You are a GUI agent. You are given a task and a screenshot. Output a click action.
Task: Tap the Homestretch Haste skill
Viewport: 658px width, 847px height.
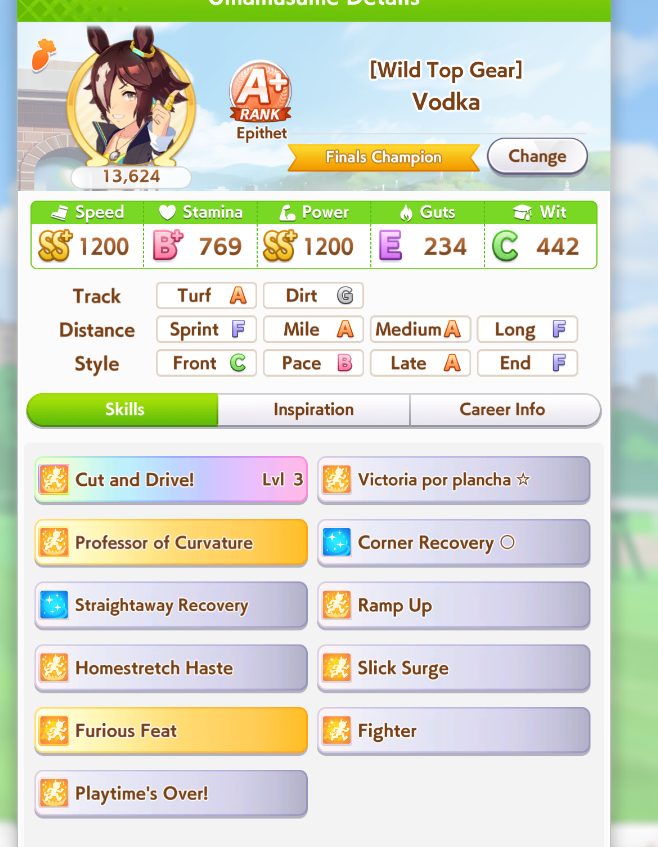(x=171, y=668)
